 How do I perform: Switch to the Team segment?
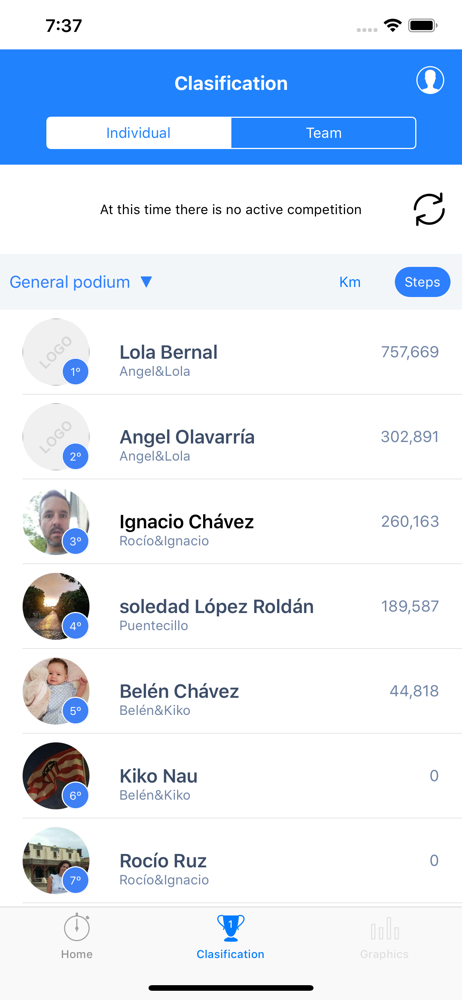(x=324, y=133)
